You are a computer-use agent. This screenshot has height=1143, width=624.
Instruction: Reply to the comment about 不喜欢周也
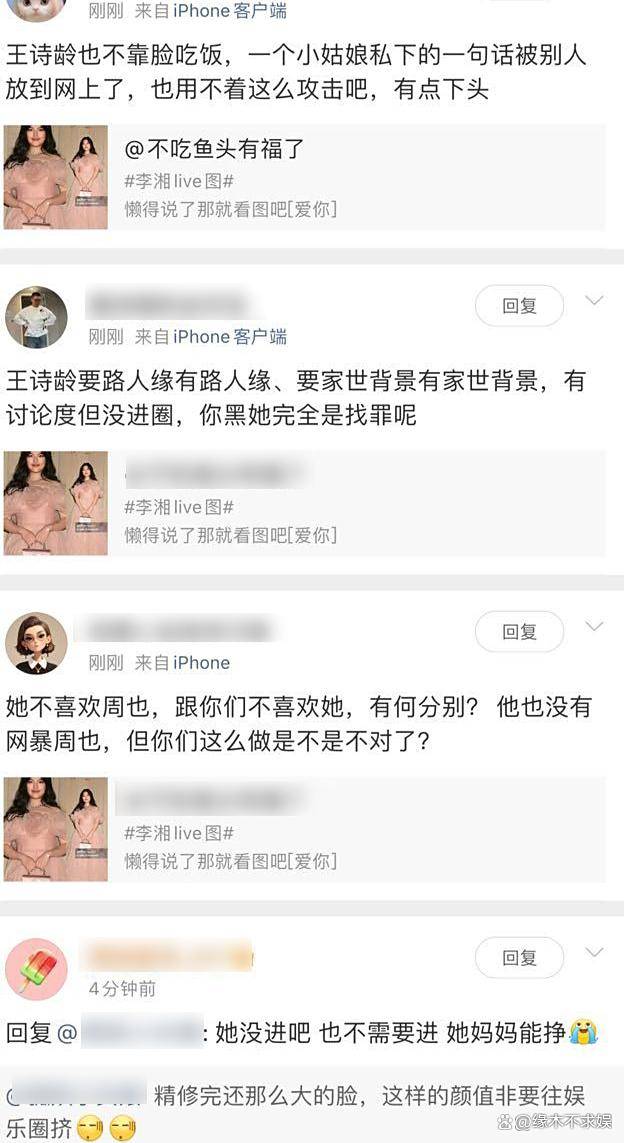tap(519, 632)
